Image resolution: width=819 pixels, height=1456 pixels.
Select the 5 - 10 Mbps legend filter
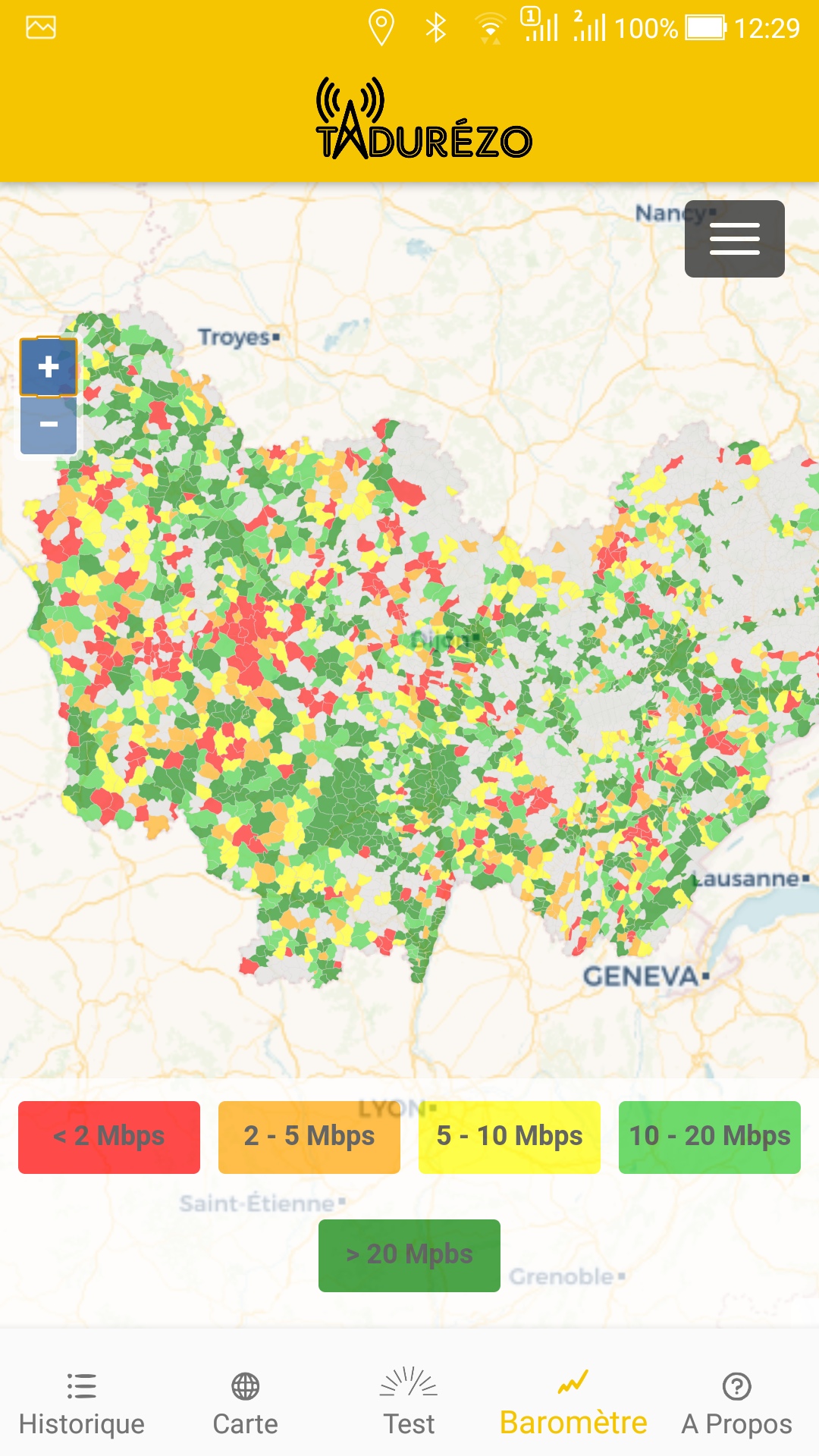(510, 1137)
